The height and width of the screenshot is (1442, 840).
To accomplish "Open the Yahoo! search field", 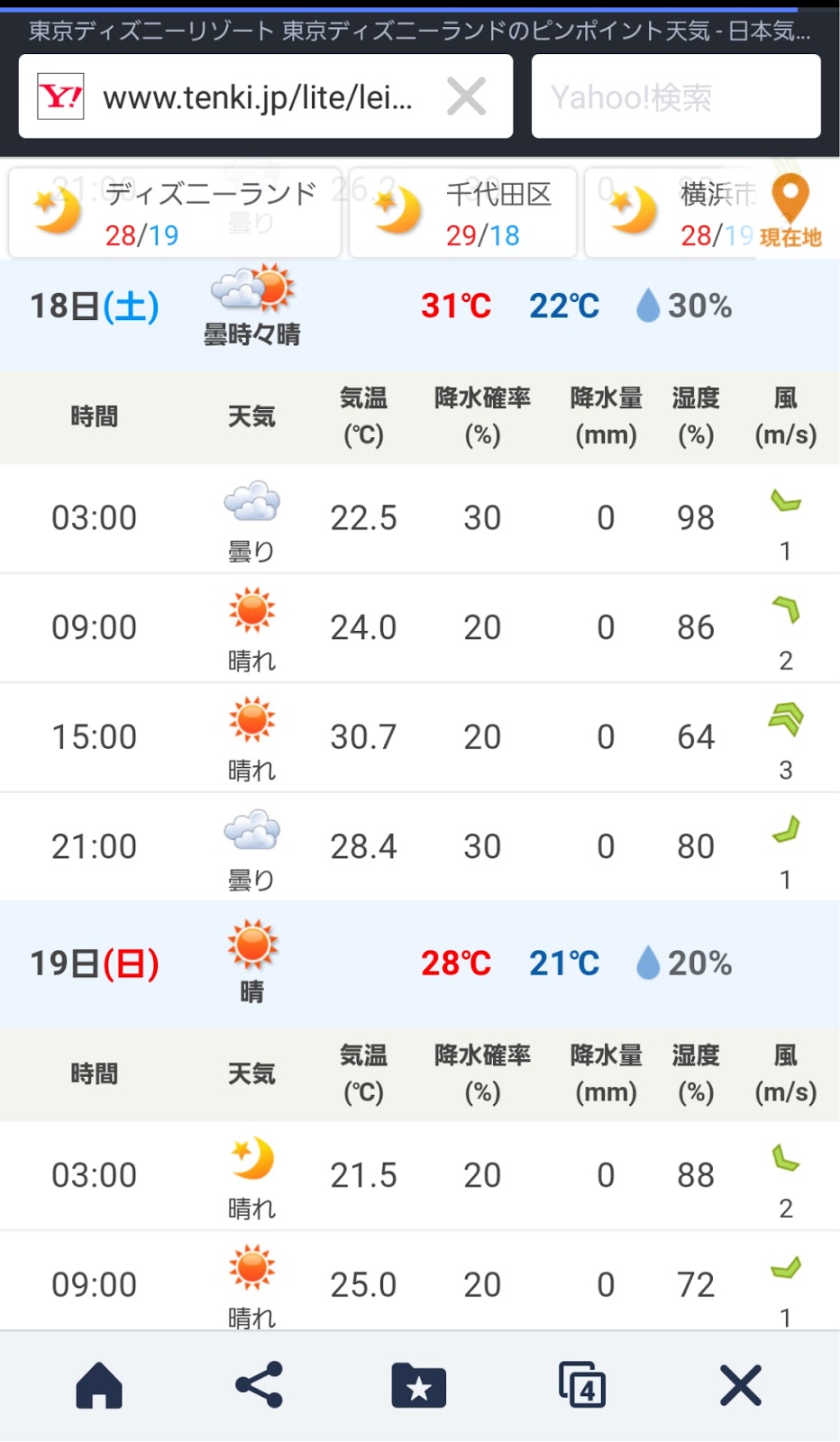I will (675, 97).
